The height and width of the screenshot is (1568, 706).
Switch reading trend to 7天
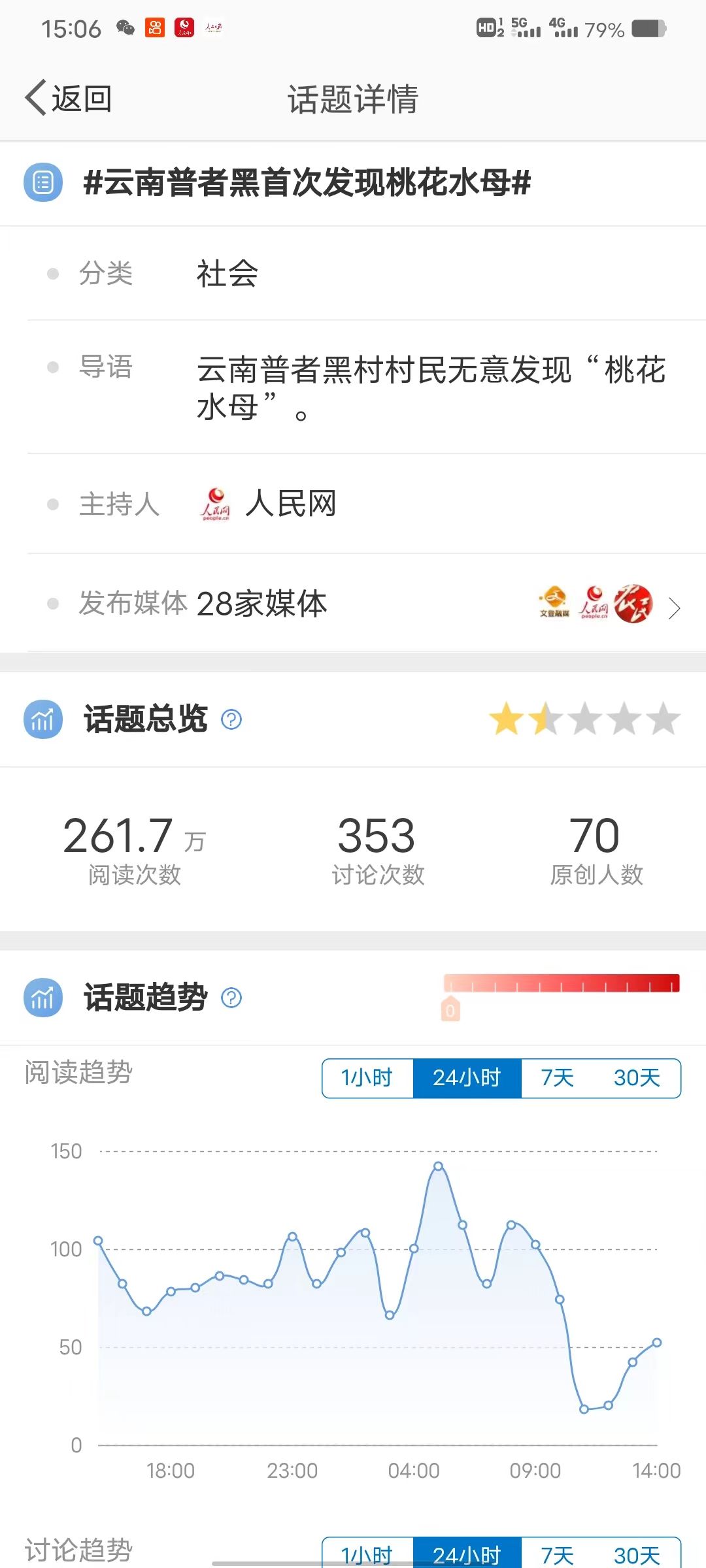[x=558, y=1078]
